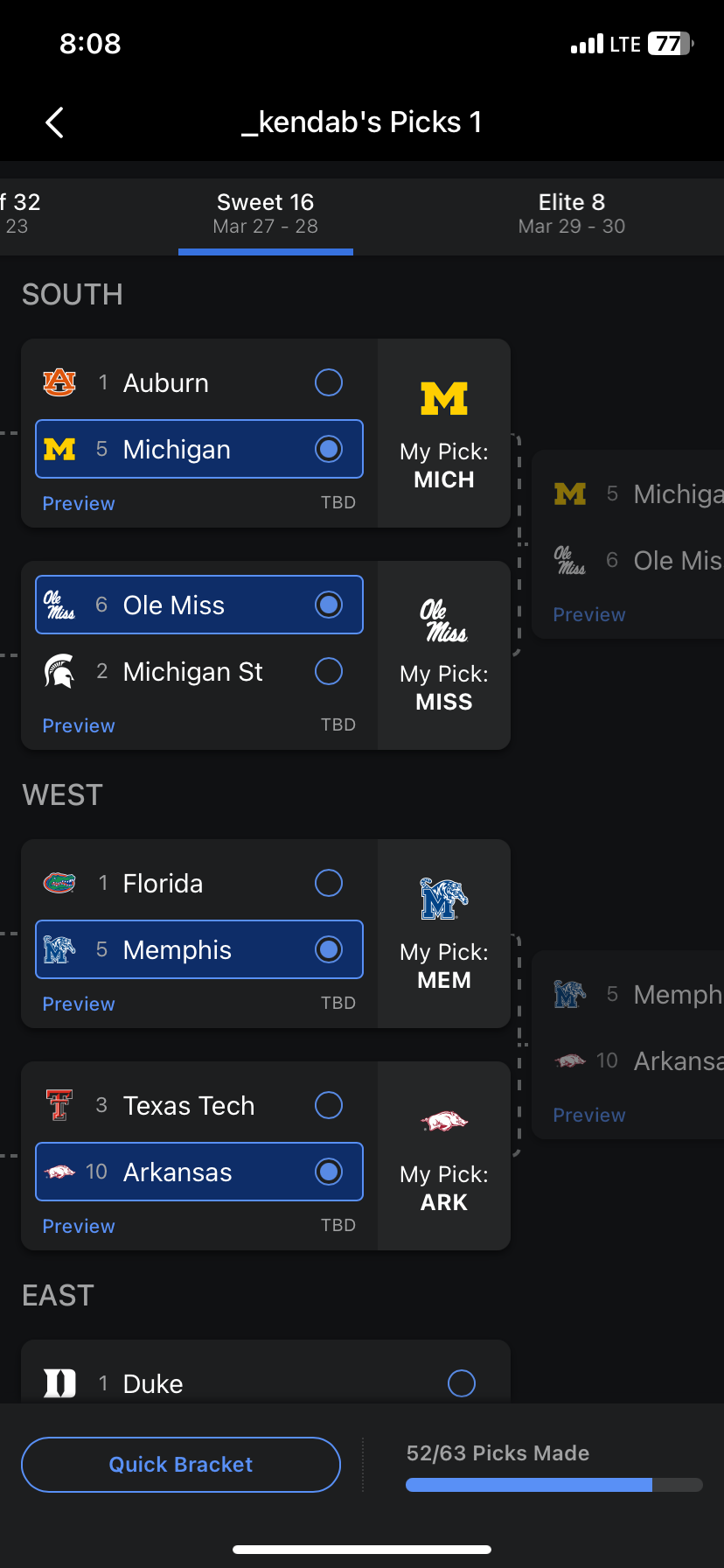This screenshot has height=1568, width=724.
Task: Pick Auburn over Michigan
Action: (x=199, y=382)
